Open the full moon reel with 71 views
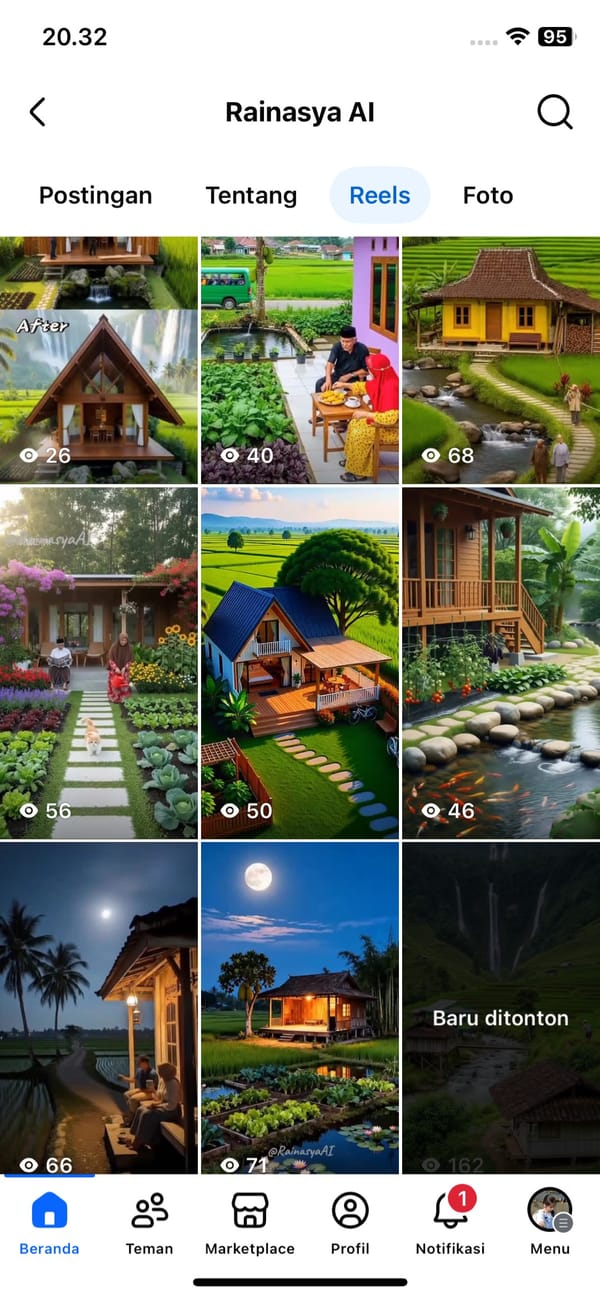The image size is (600, 1299). click(x=300, y=1007)
